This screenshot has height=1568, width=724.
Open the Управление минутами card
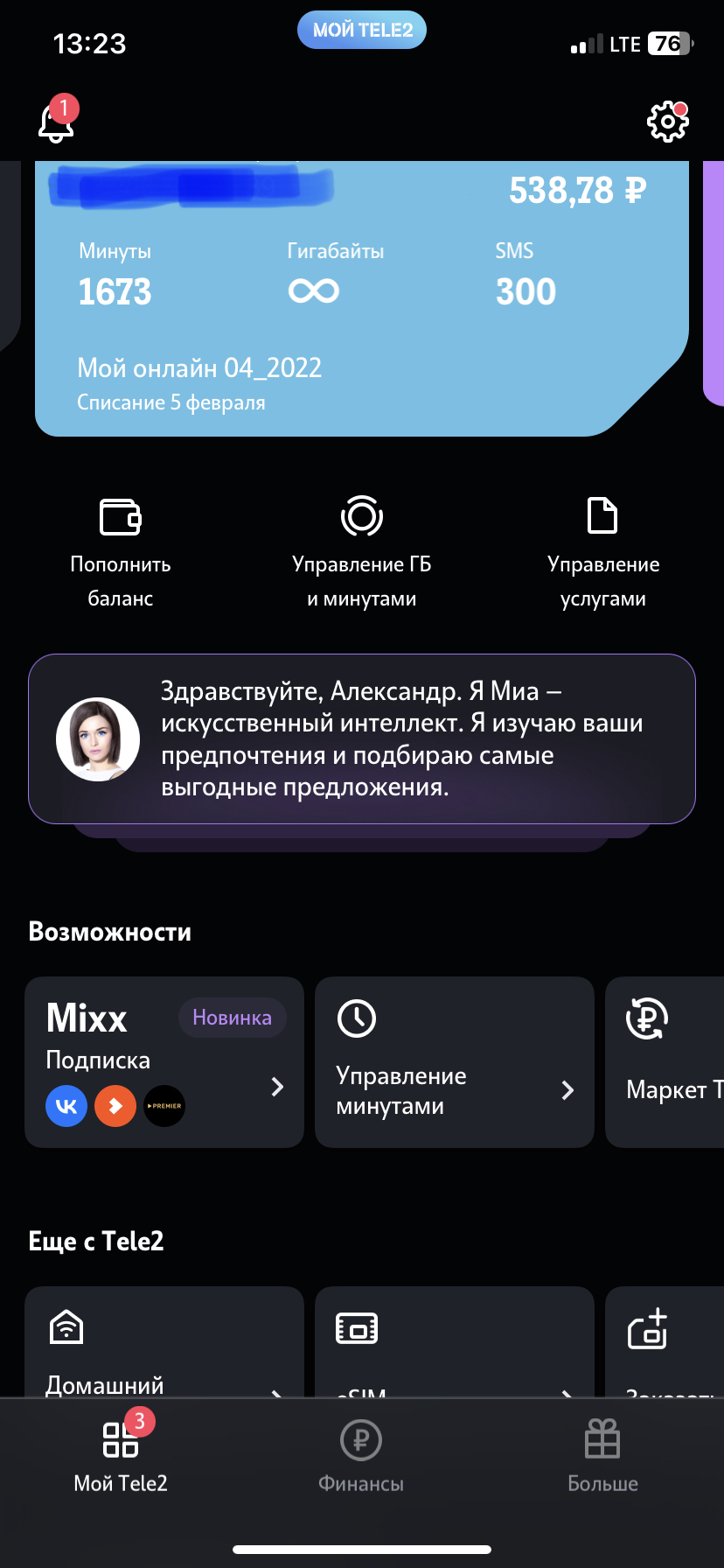[454, 1061]
